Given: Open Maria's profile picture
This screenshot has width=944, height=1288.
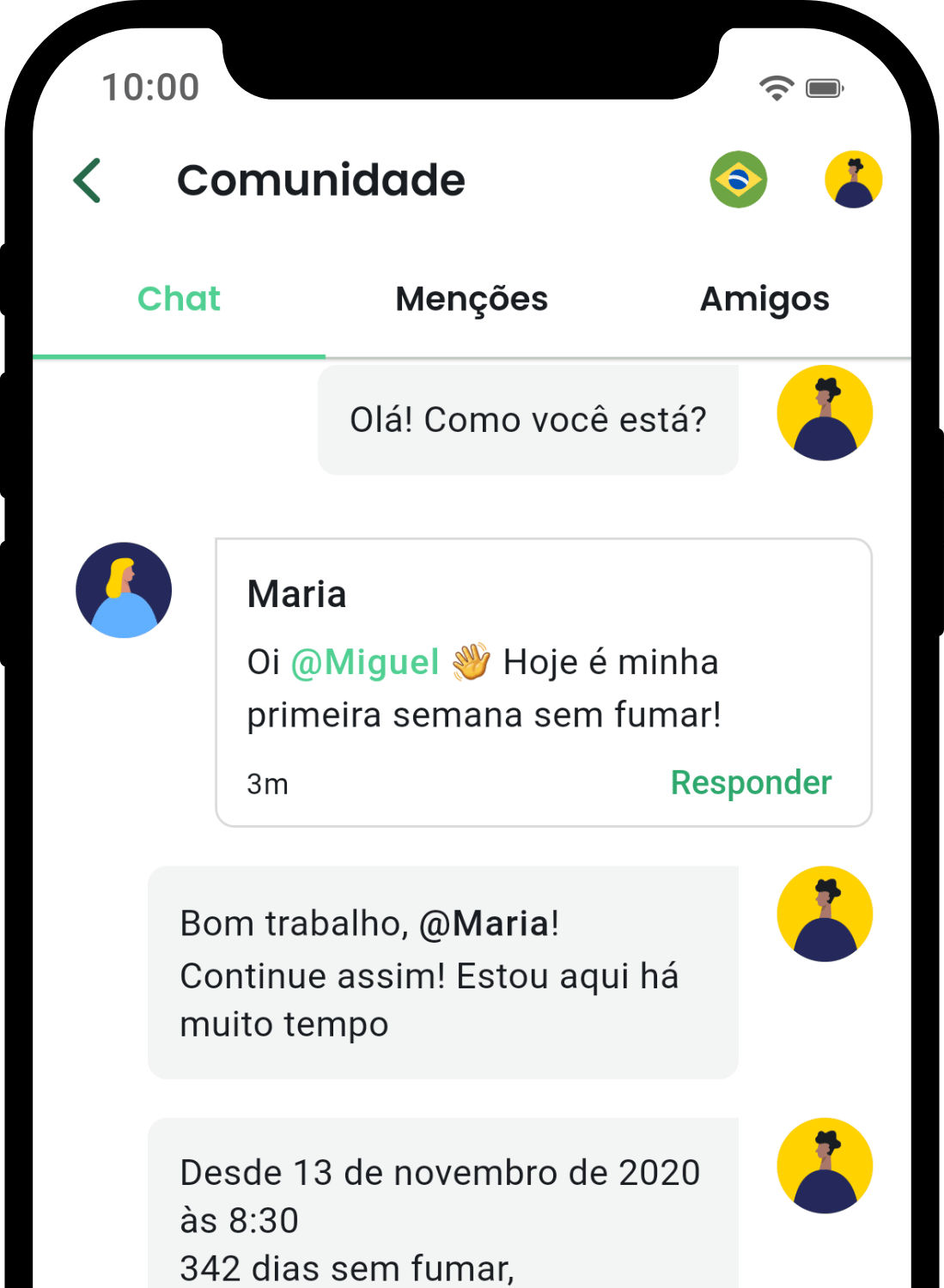Looking at the screenshot, I should 124,590.
